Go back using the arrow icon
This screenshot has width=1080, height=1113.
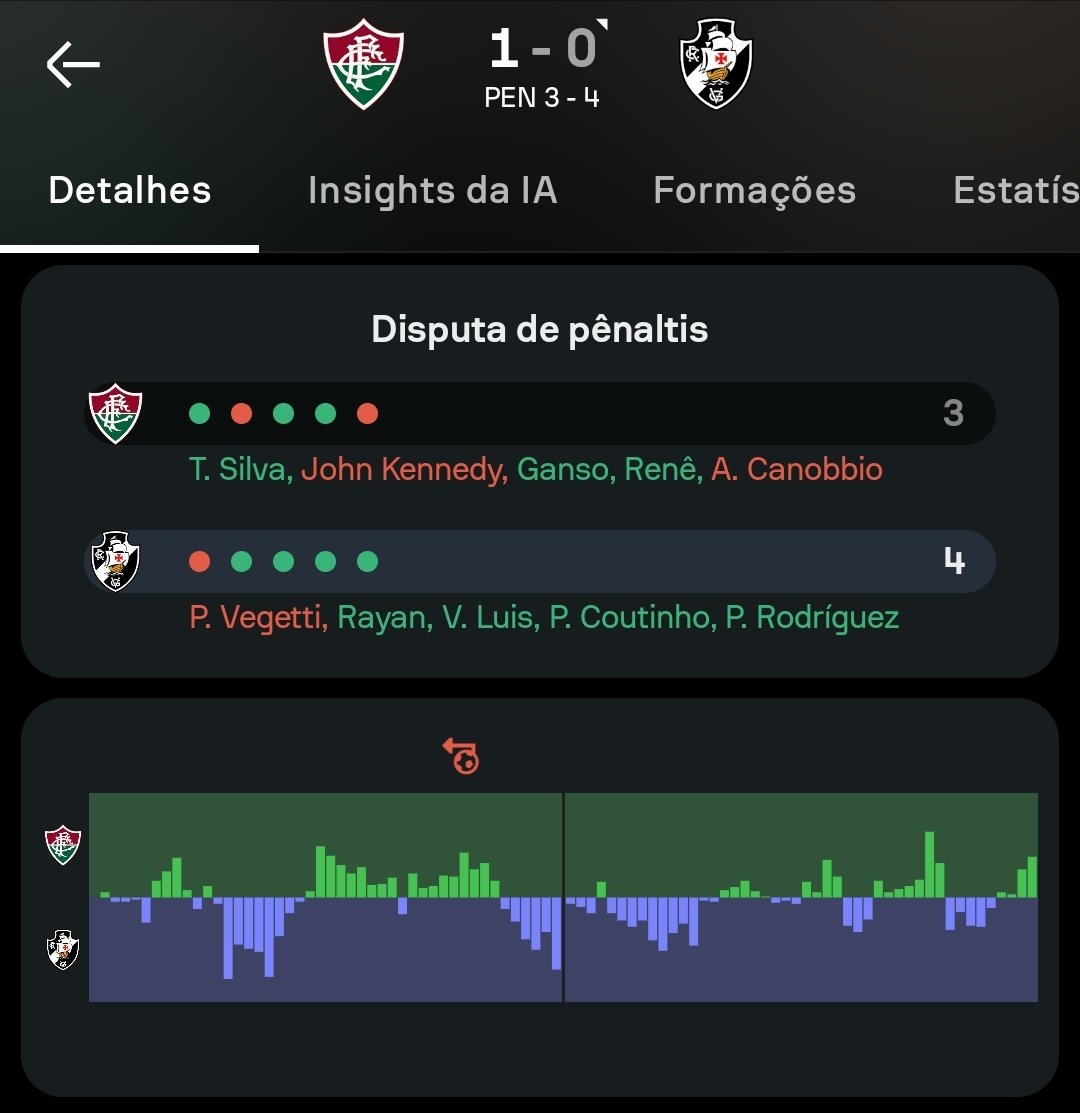click(73, 65)
